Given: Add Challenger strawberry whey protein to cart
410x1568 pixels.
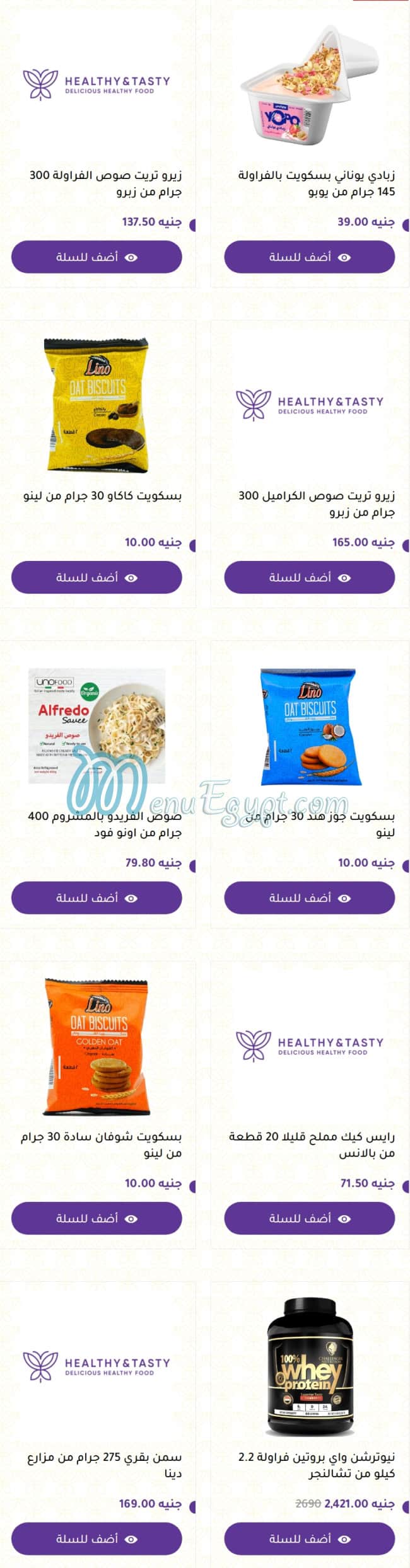Looking at the screenshot, I should point(309,1538).
